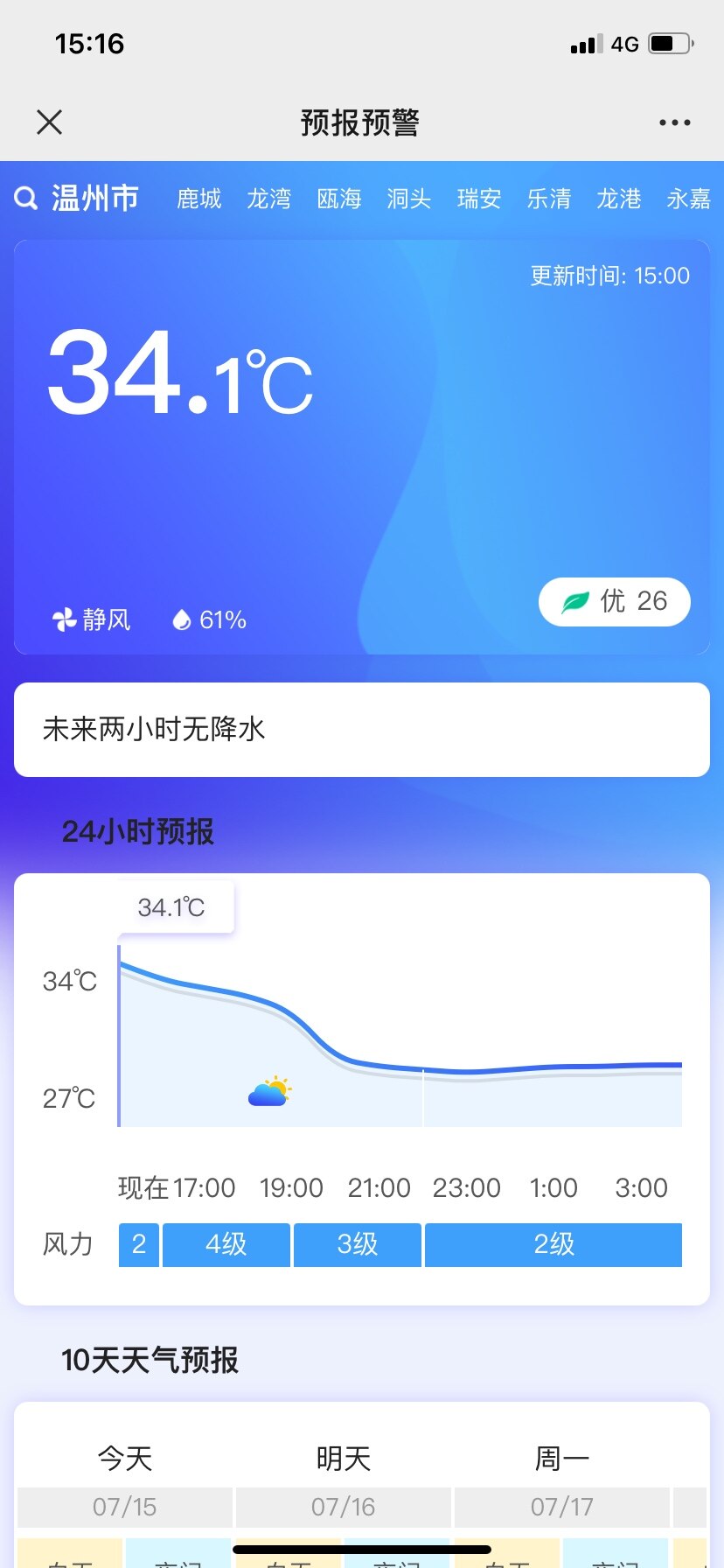Switch to 洞头 district
The image size is (724, 1568).
pos(409,199)
